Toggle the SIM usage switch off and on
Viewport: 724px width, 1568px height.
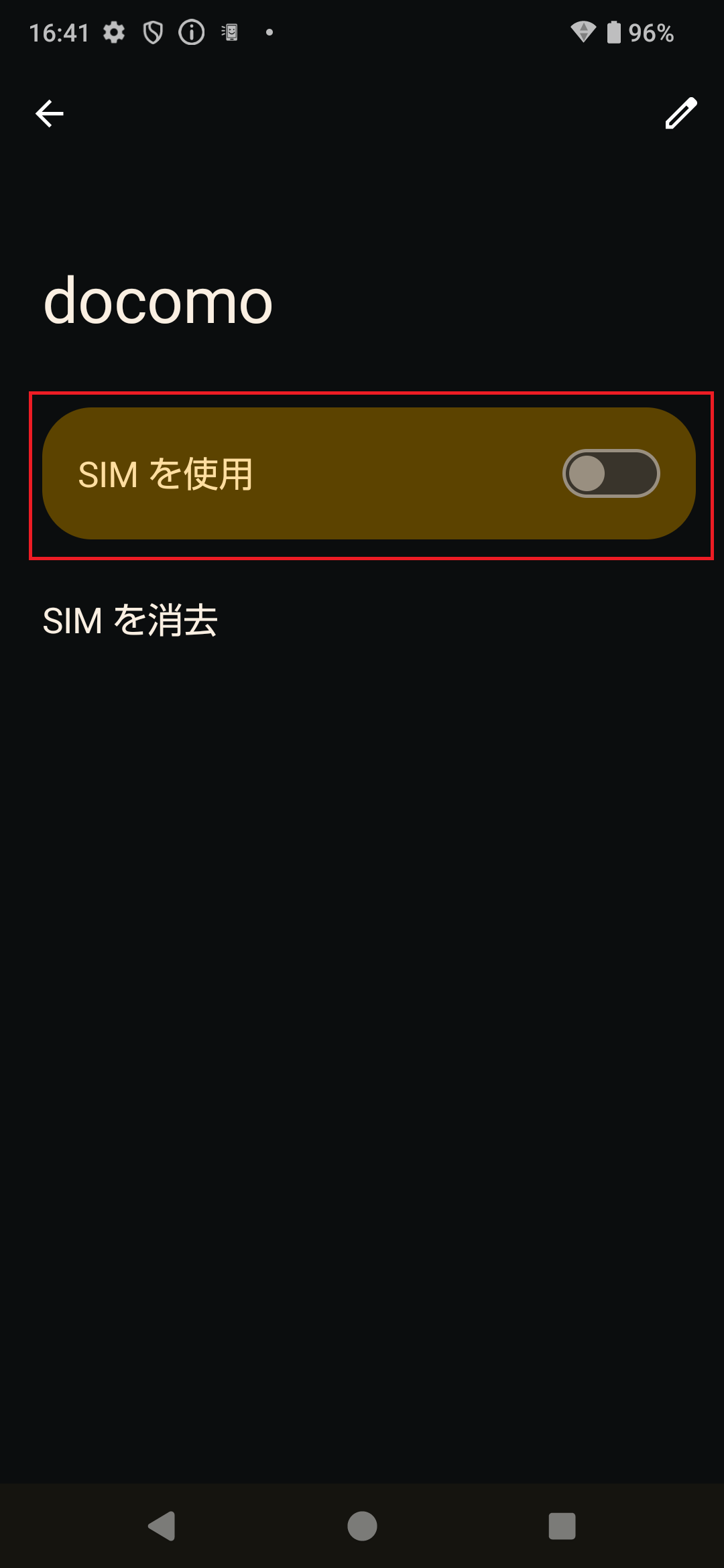pyautogui.click(x=611, y=474)
